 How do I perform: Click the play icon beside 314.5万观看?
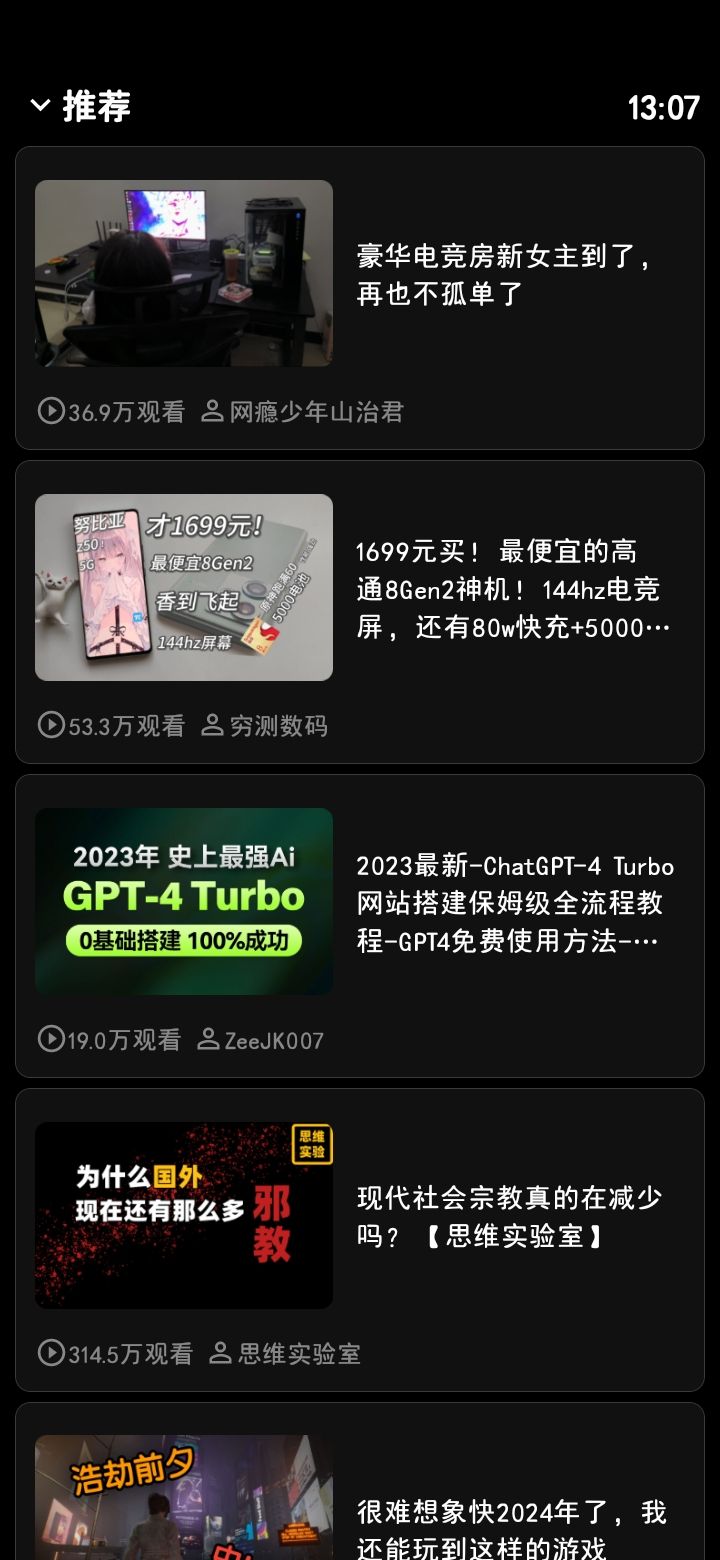(x=51, y=1353)
